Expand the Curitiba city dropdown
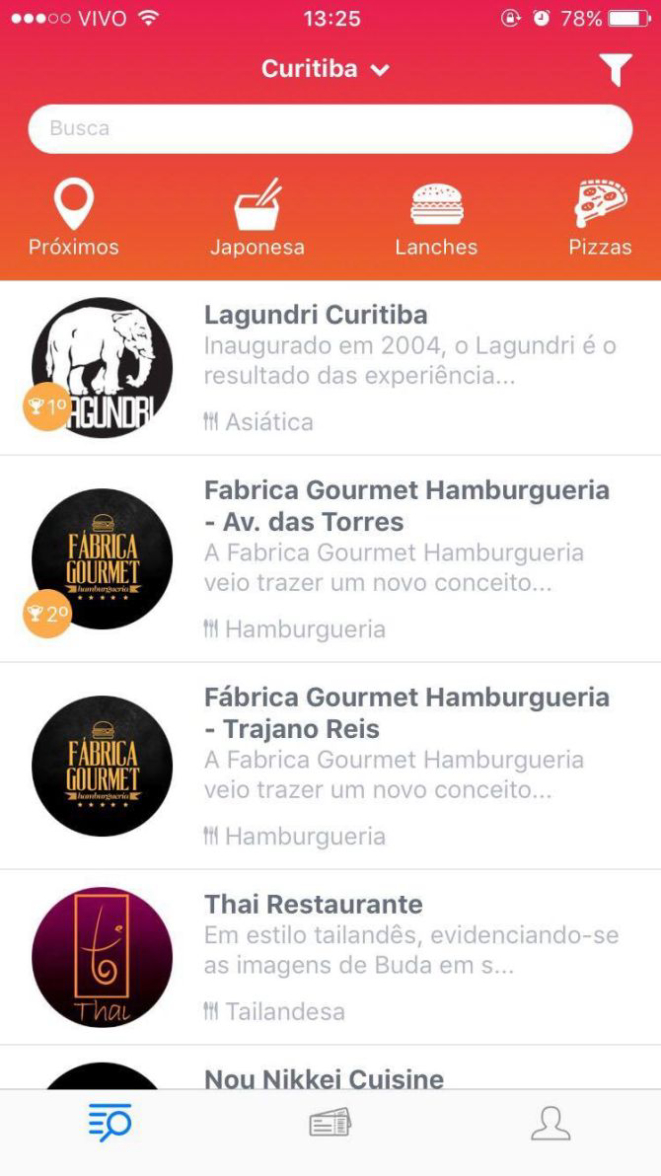The width and height of the screenshot is (661, 1176). [x=325, y=69]
